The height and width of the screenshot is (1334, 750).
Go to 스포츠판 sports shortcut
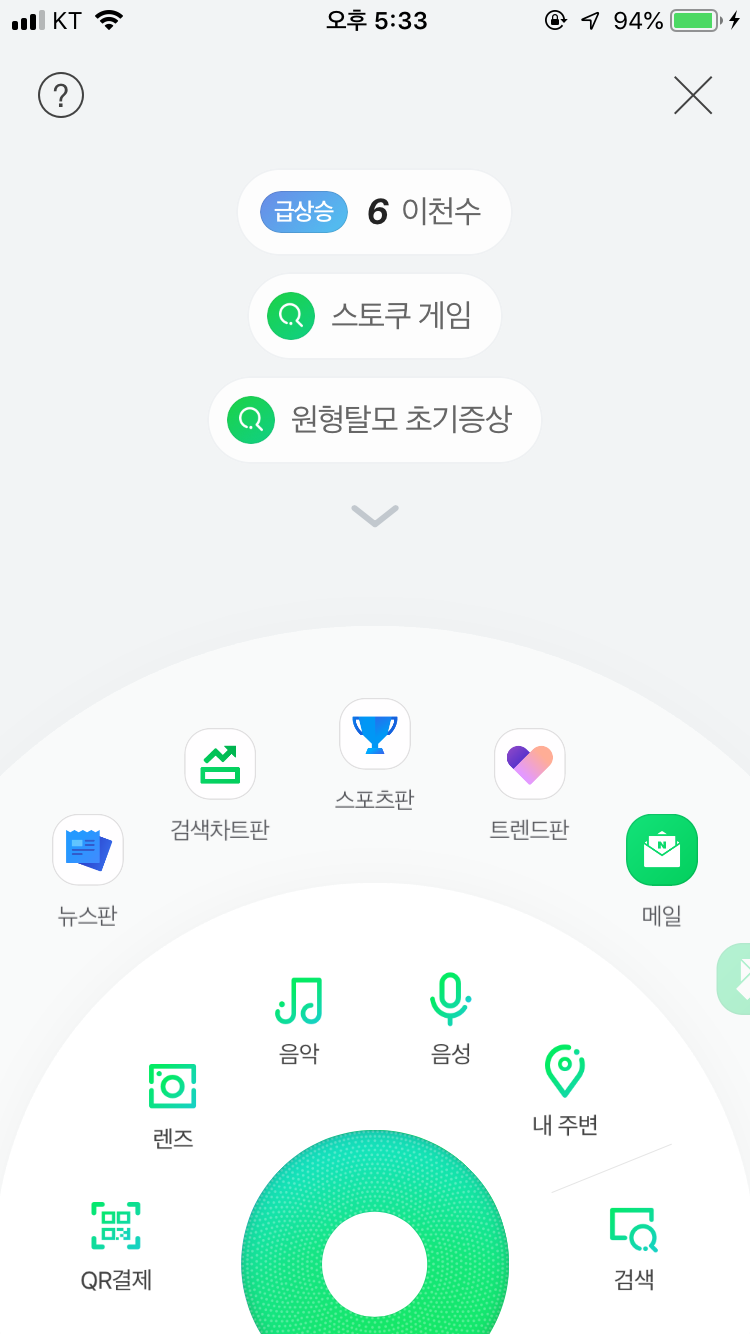click(375, 735)
